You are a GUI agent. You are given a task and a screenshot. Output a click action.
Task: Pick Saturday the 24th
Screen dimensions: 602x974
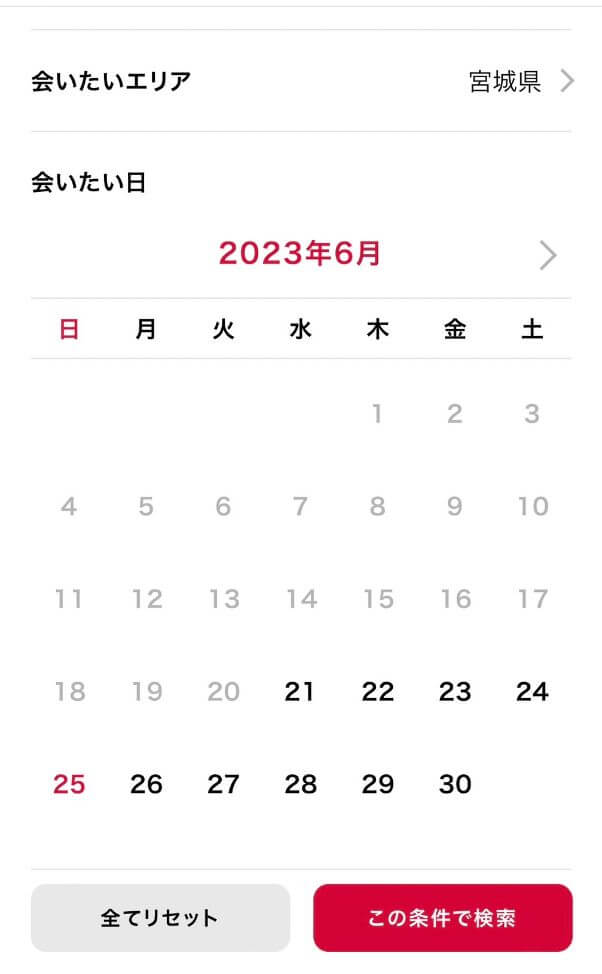(532, 691)
